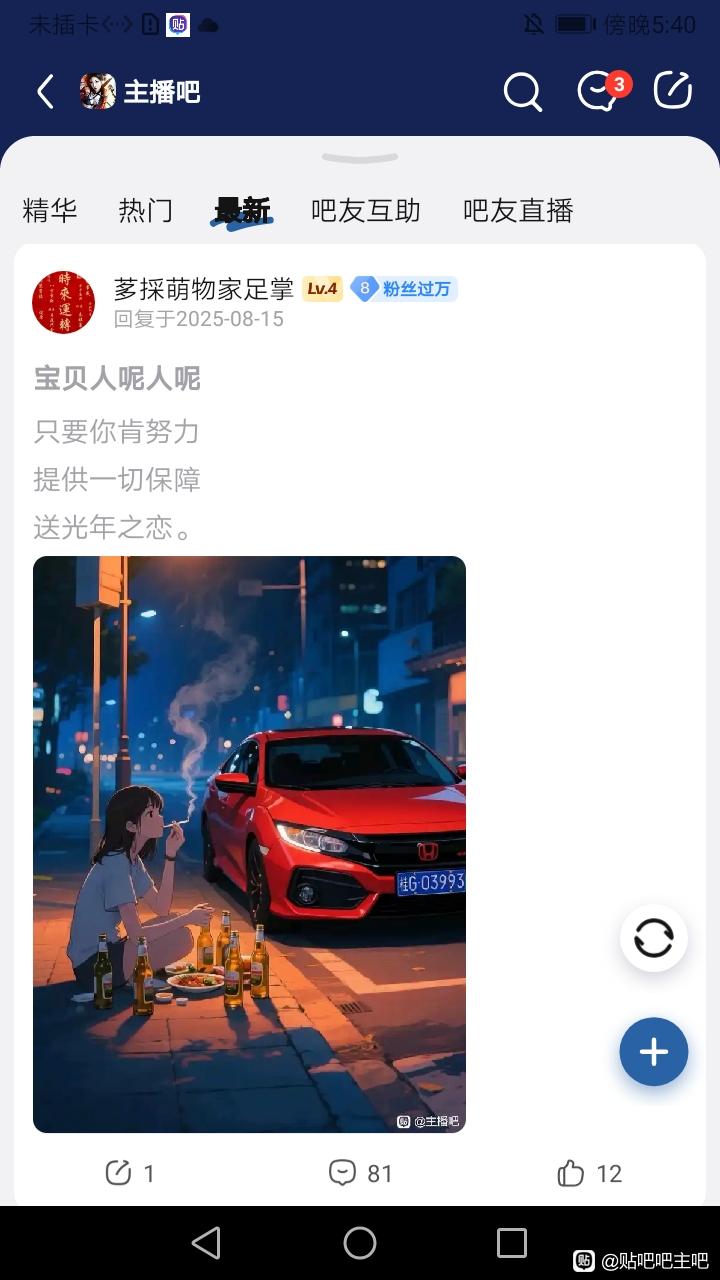
Task: Open the post titled 宝贝人呢人呢
Action: (x=117, y=379)
